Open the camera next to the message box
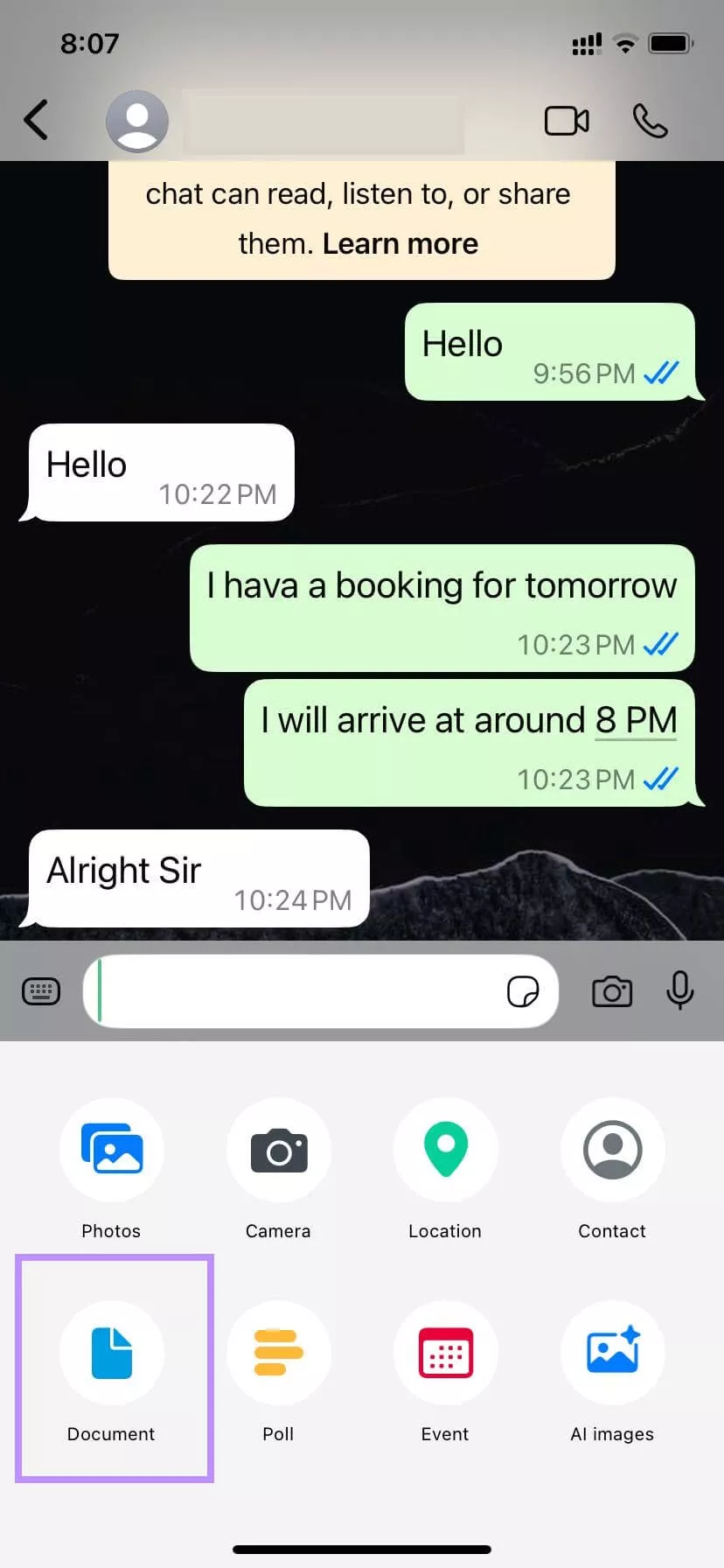The image size is (724, 1568). click(612, 990)
